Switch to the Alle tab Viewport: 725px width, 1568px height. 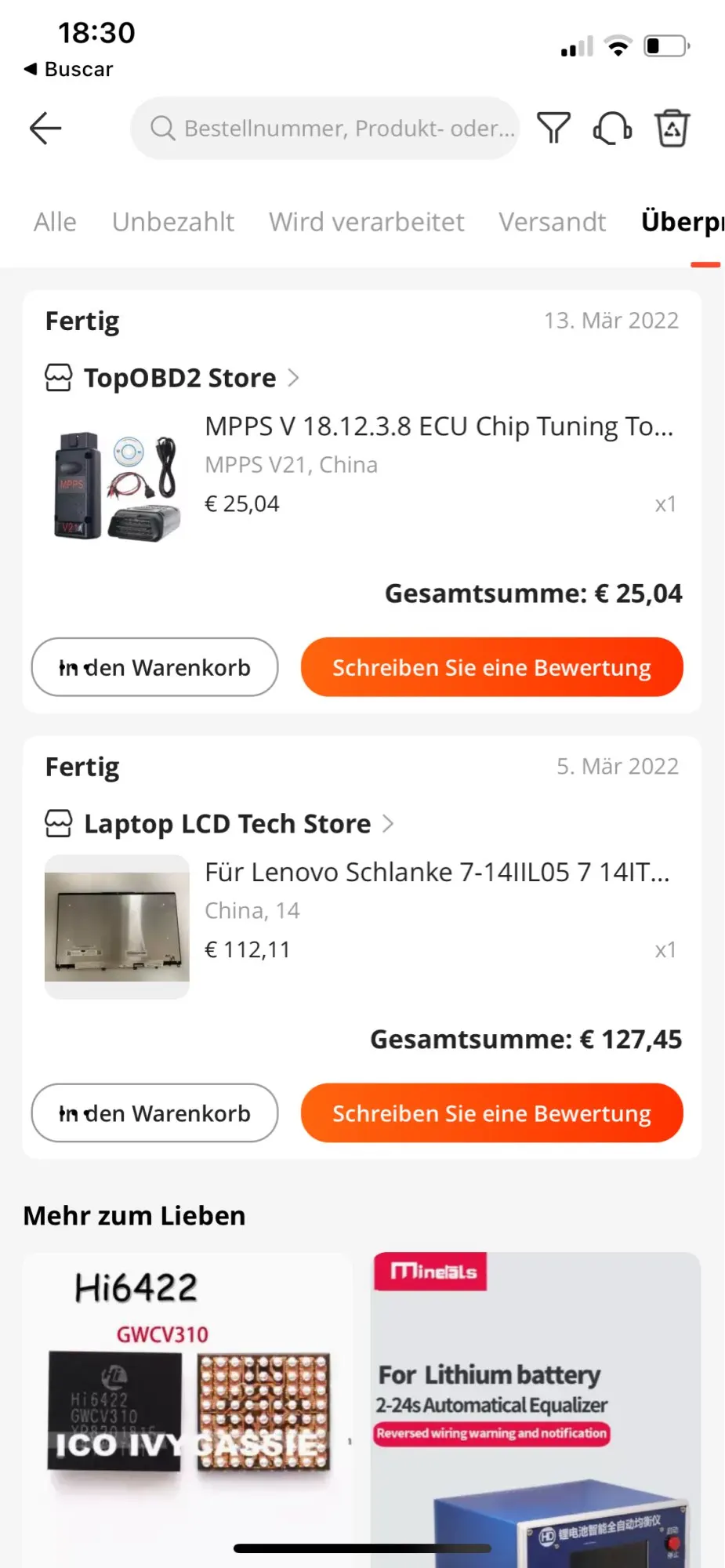pyautogui.click(x=55, y=222)
